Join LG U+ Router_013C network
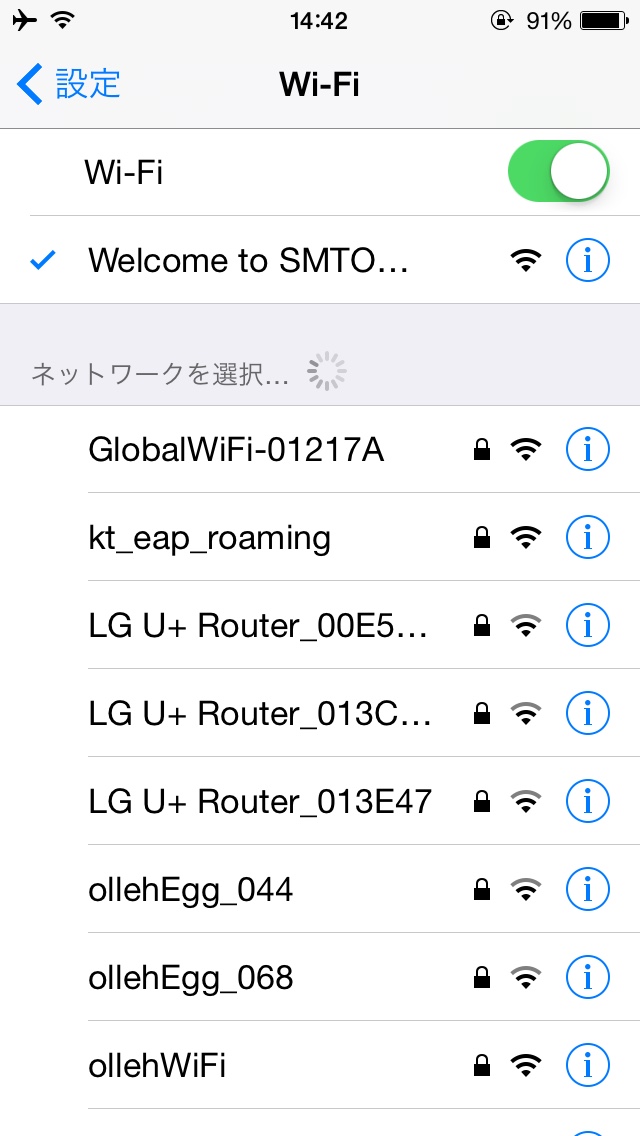The image size is (640, 1136). (258, 714)
